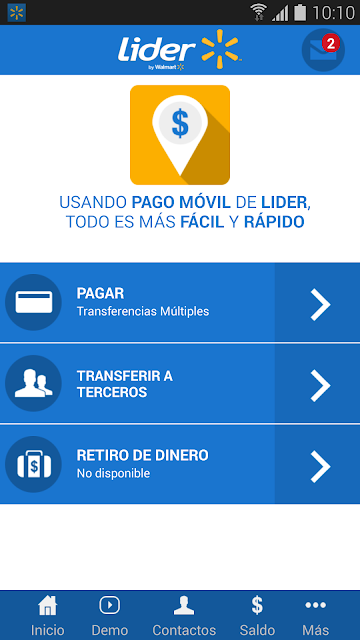Open the Más menu tab
The height and width of the screenshot is (640, 360).
[x=316, y=616]
